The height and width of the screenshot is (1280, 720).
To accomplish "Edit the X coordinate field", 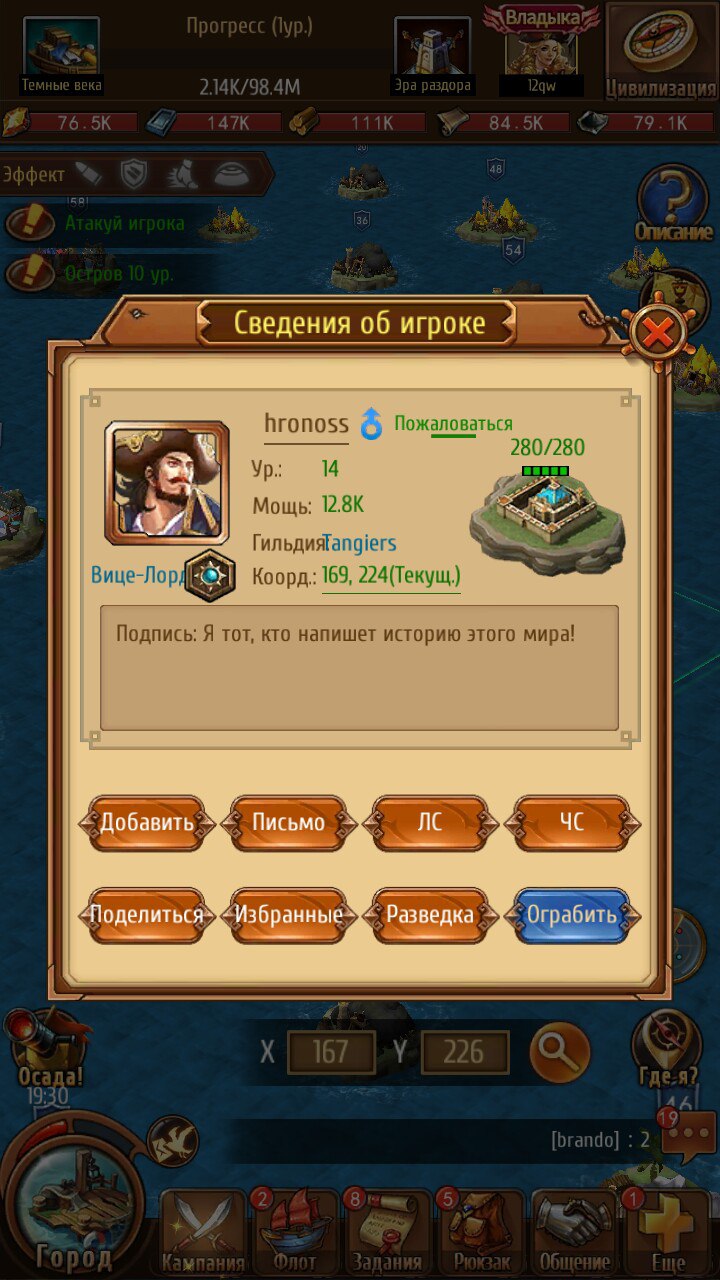I will pyautogui.click(x=331, y=1052).
